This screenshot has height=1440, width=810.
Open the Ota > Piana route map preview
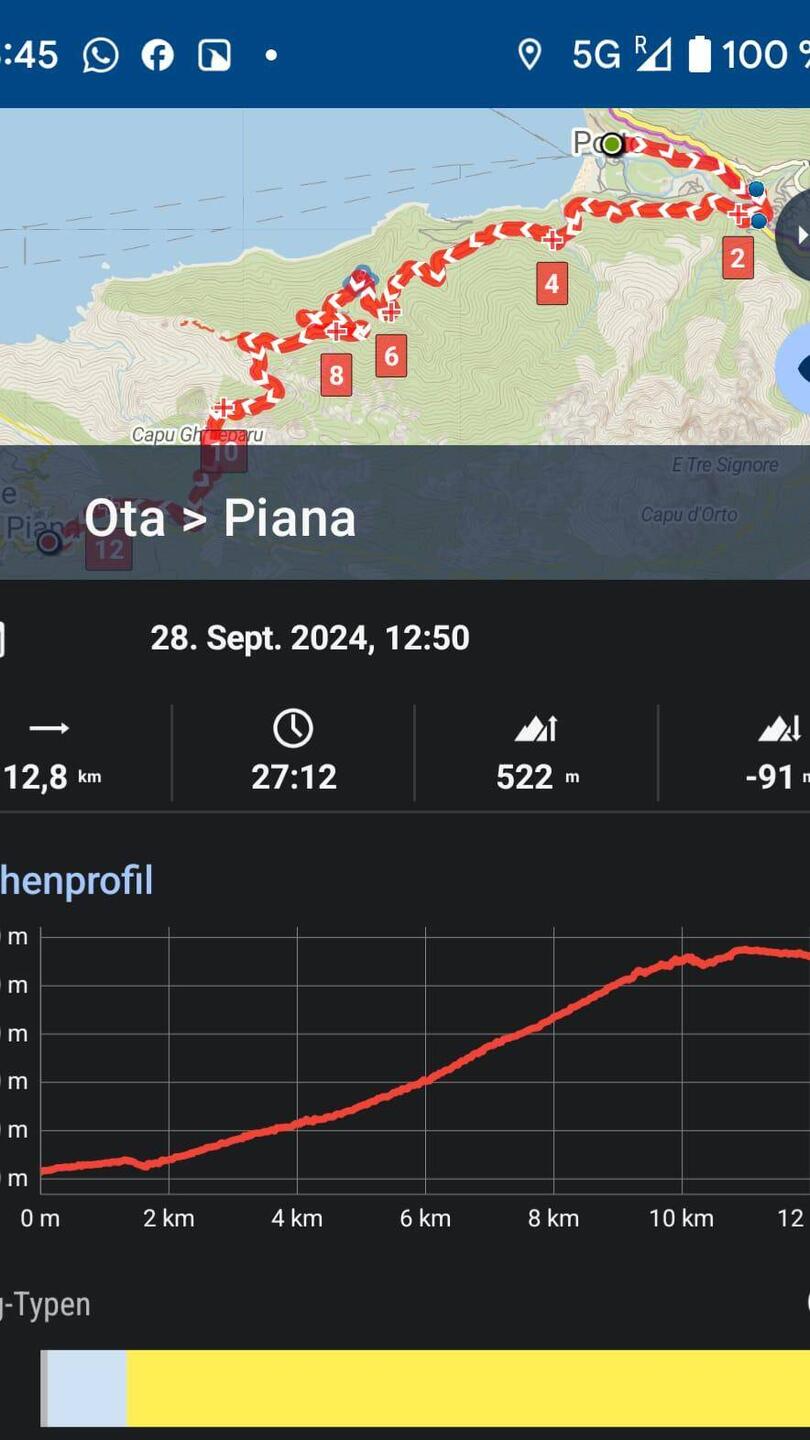(400, 300)
